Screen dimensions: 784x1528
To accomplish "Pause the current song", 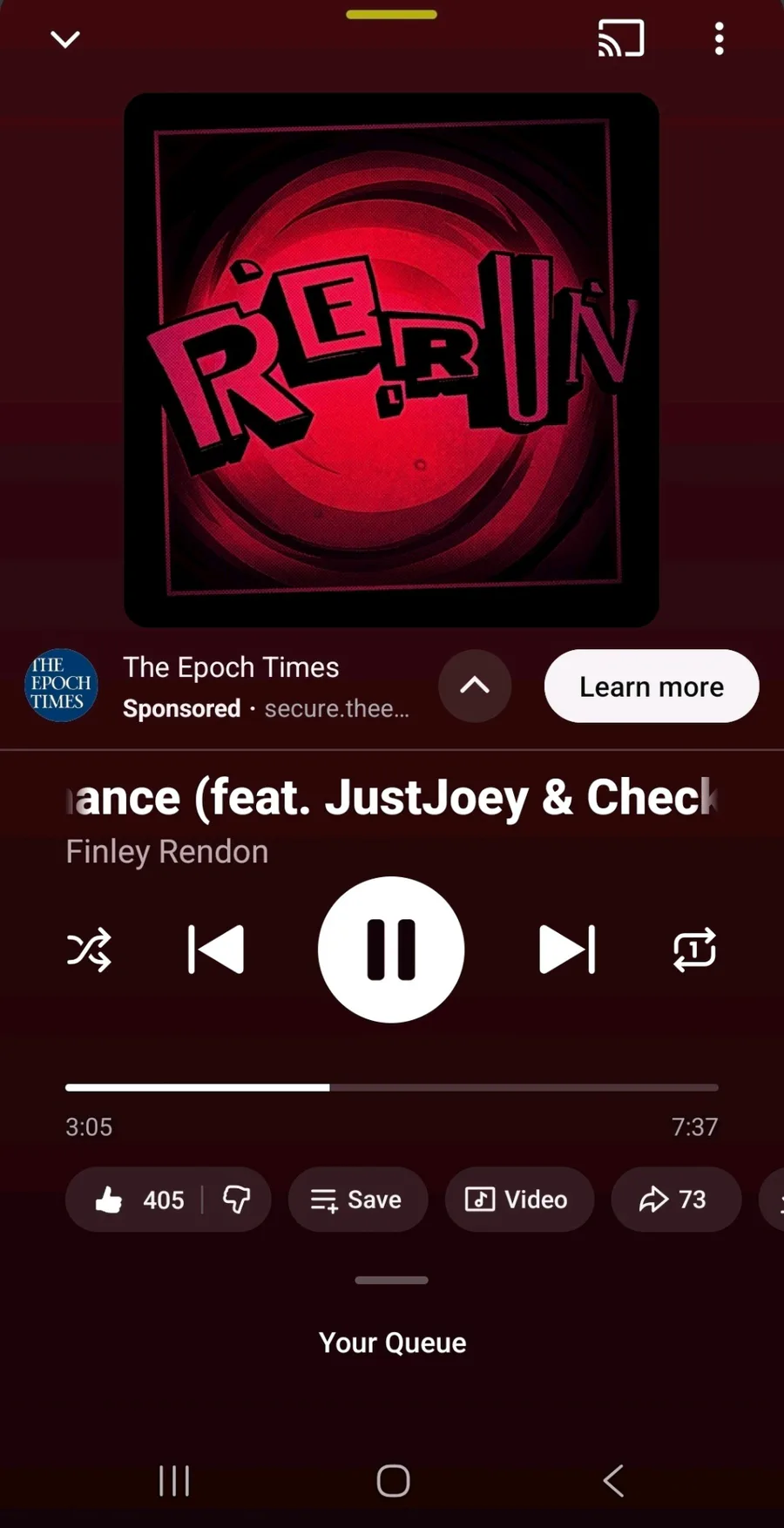I will pyautogui.click(x=391, y=949).
